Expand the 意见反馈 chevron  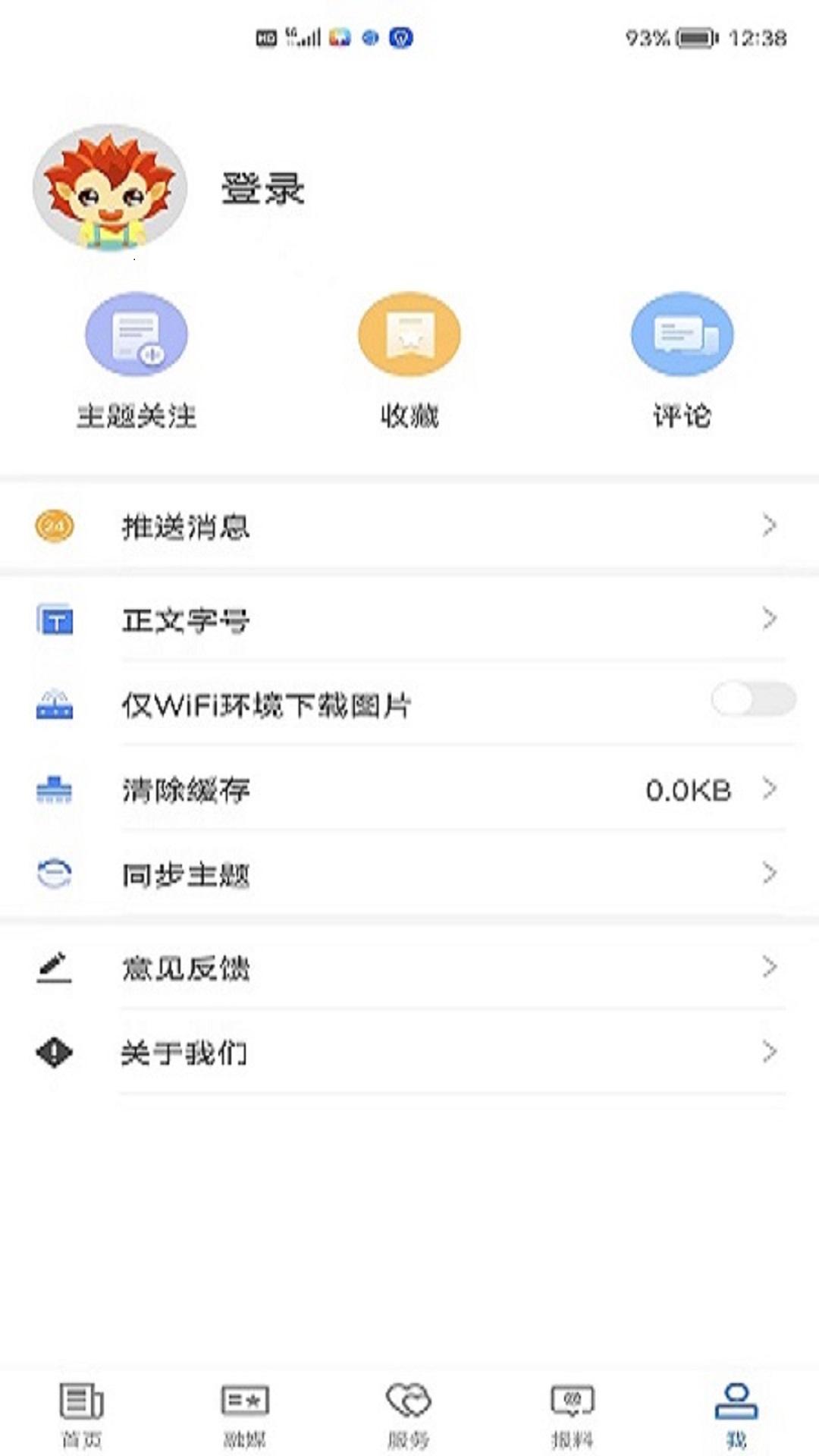click(x=768, y=966)
